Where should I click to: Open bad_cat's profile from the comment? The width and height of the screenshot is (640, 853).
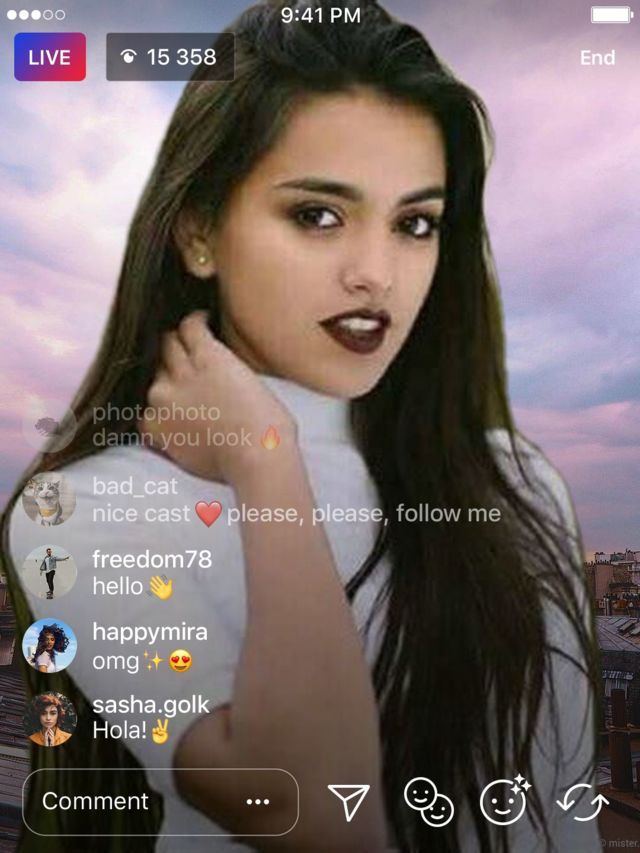point(50,499)
